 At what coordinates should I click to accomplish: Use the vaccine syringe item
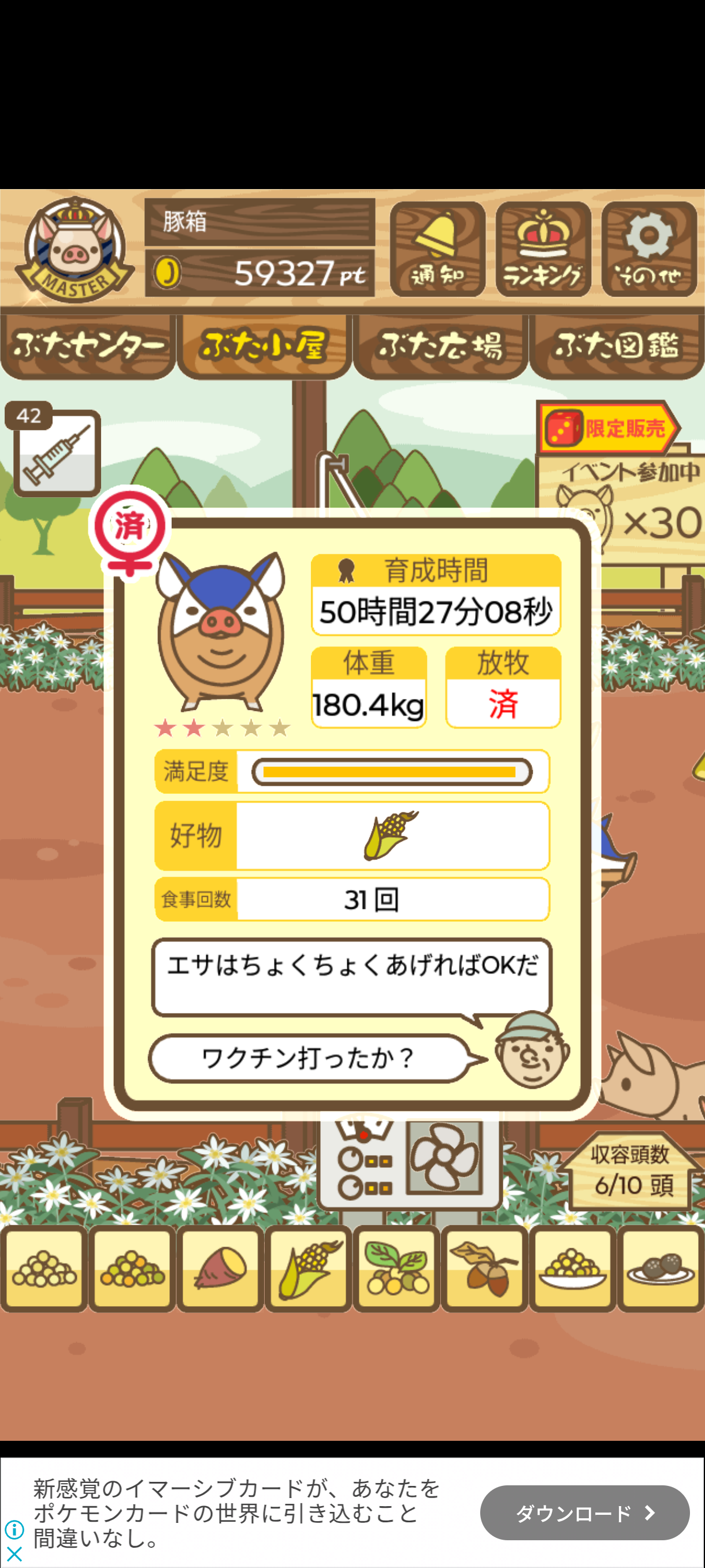coord(57,452)
